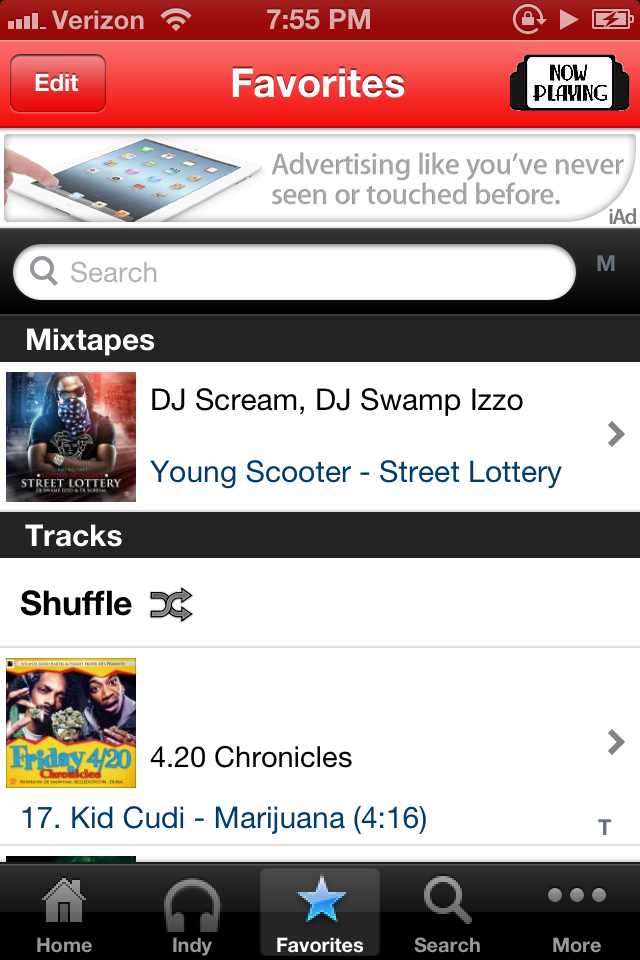
Task: Select the Favorites tab
Action: (320, 914)
